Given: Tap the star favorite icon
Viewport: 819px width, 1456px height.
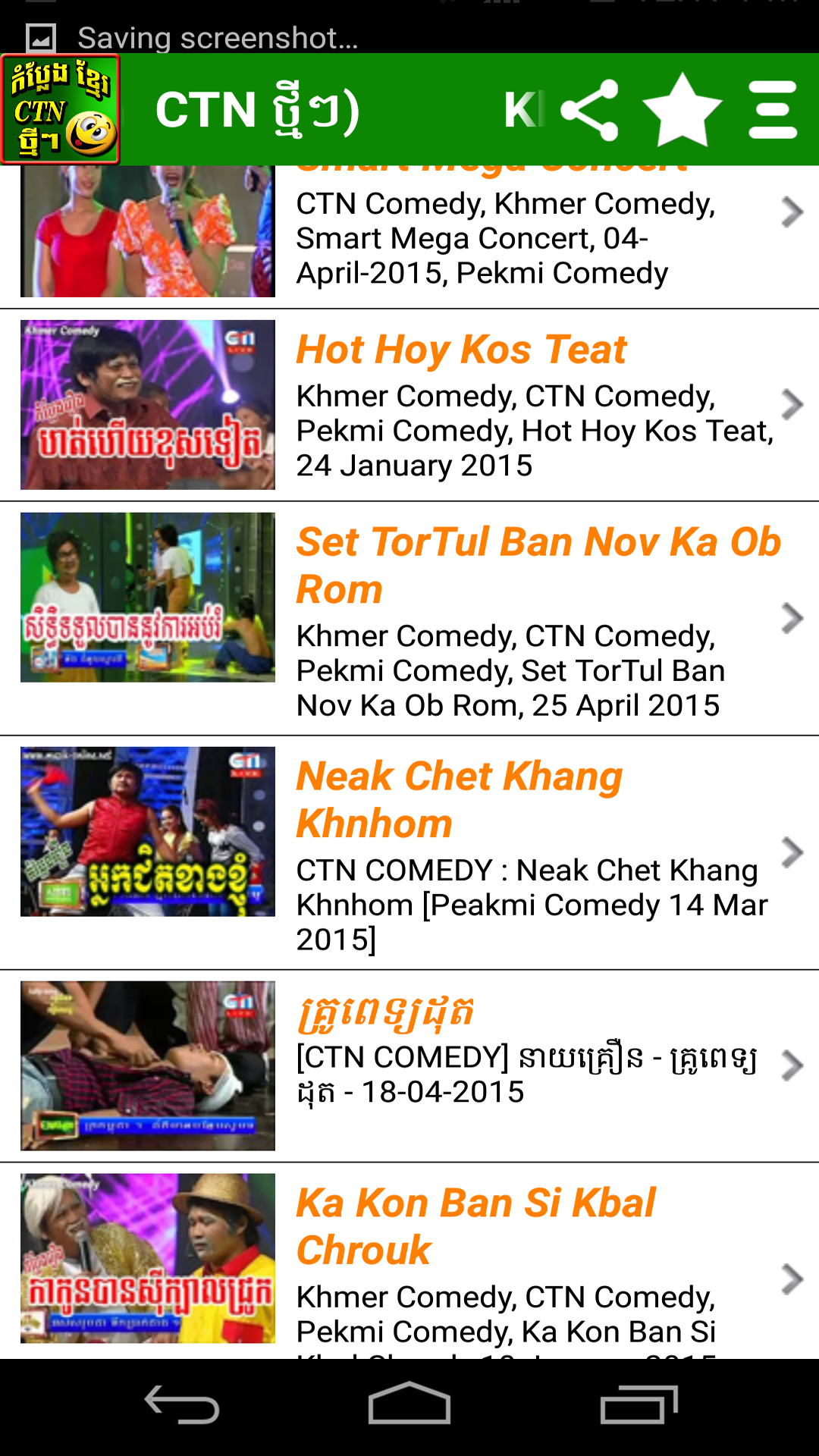Looking at the screenshot, I should [682, 111].
